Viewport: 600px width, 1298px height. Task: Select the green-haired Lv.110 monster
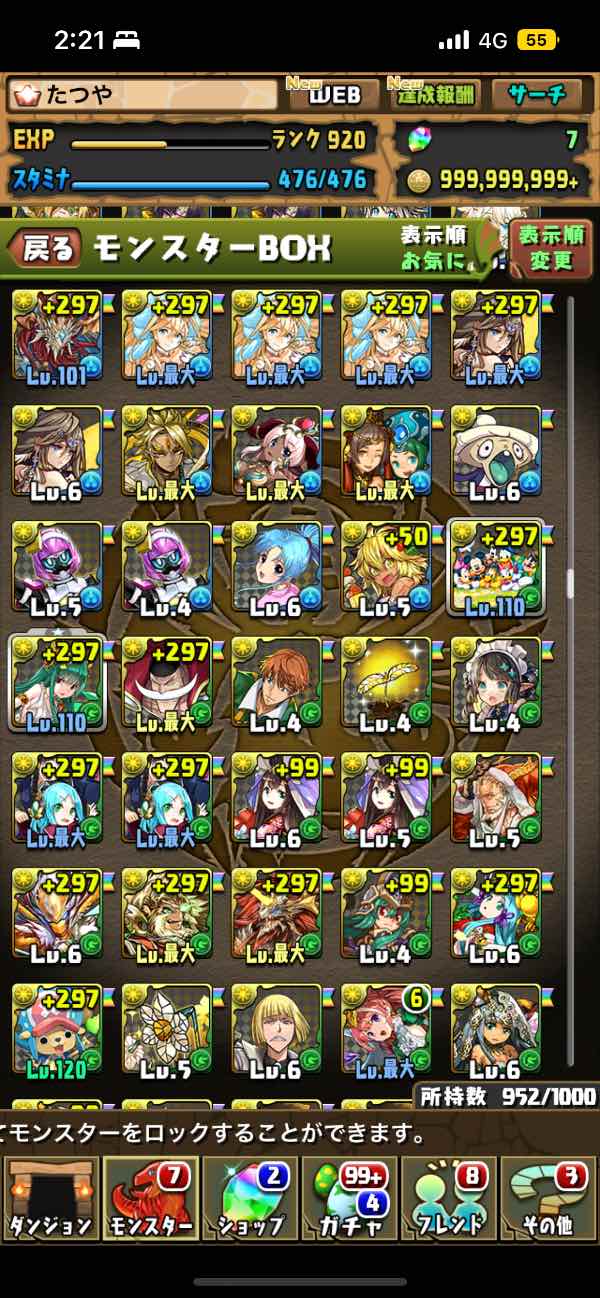tap(57, 682)
